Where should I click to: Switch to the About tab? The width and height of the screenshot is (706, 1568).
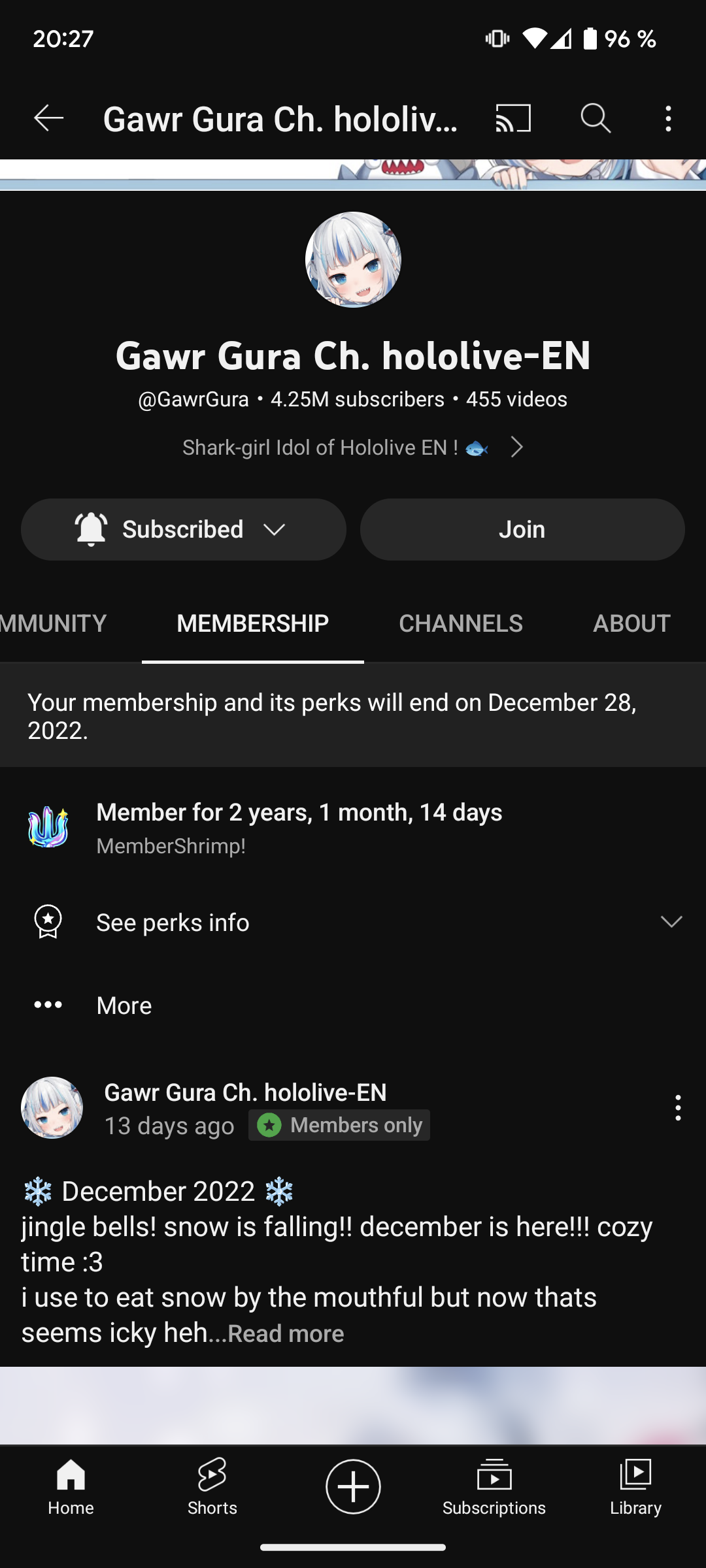pyautogui.click(x=631, y=623)
